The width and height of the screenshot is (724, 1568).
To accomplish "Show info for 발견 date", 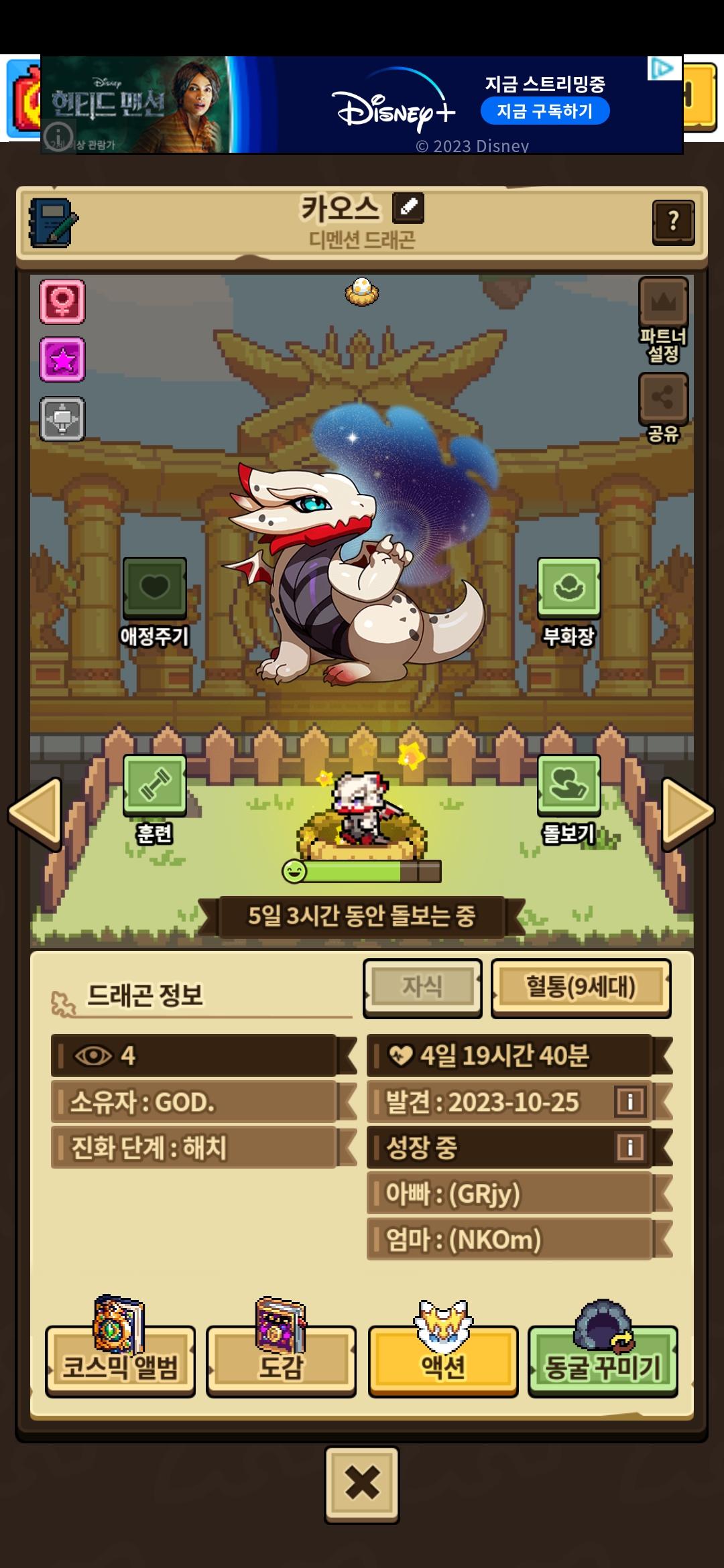I will click(630, 1101).
